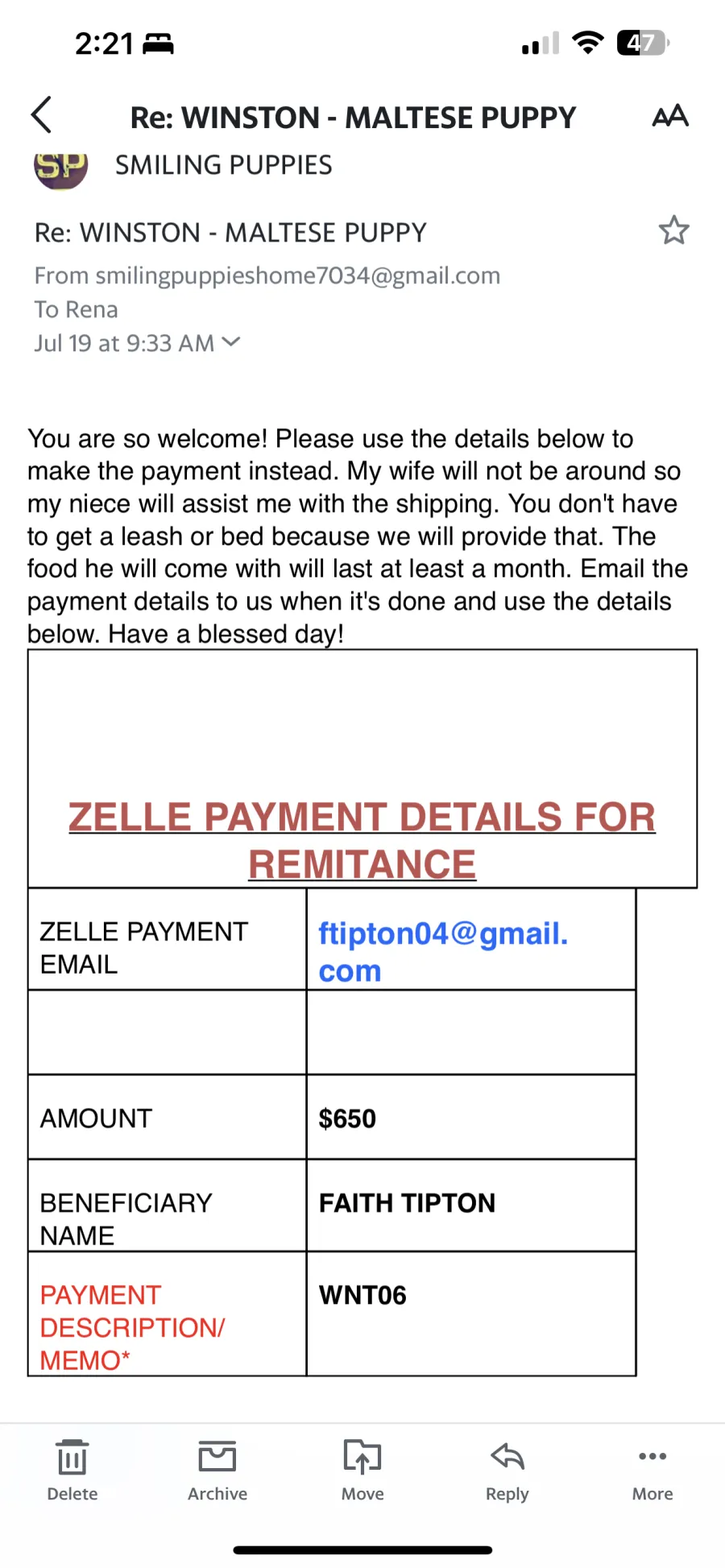The image size is (725, 1568).
Task: Open the More options menu
Action: 652,1471
